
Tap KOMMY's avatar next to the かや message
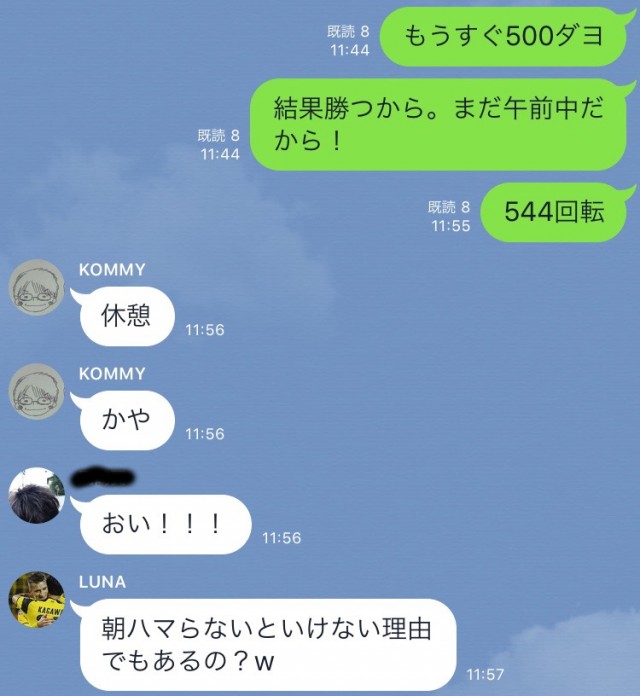[37, 394]
